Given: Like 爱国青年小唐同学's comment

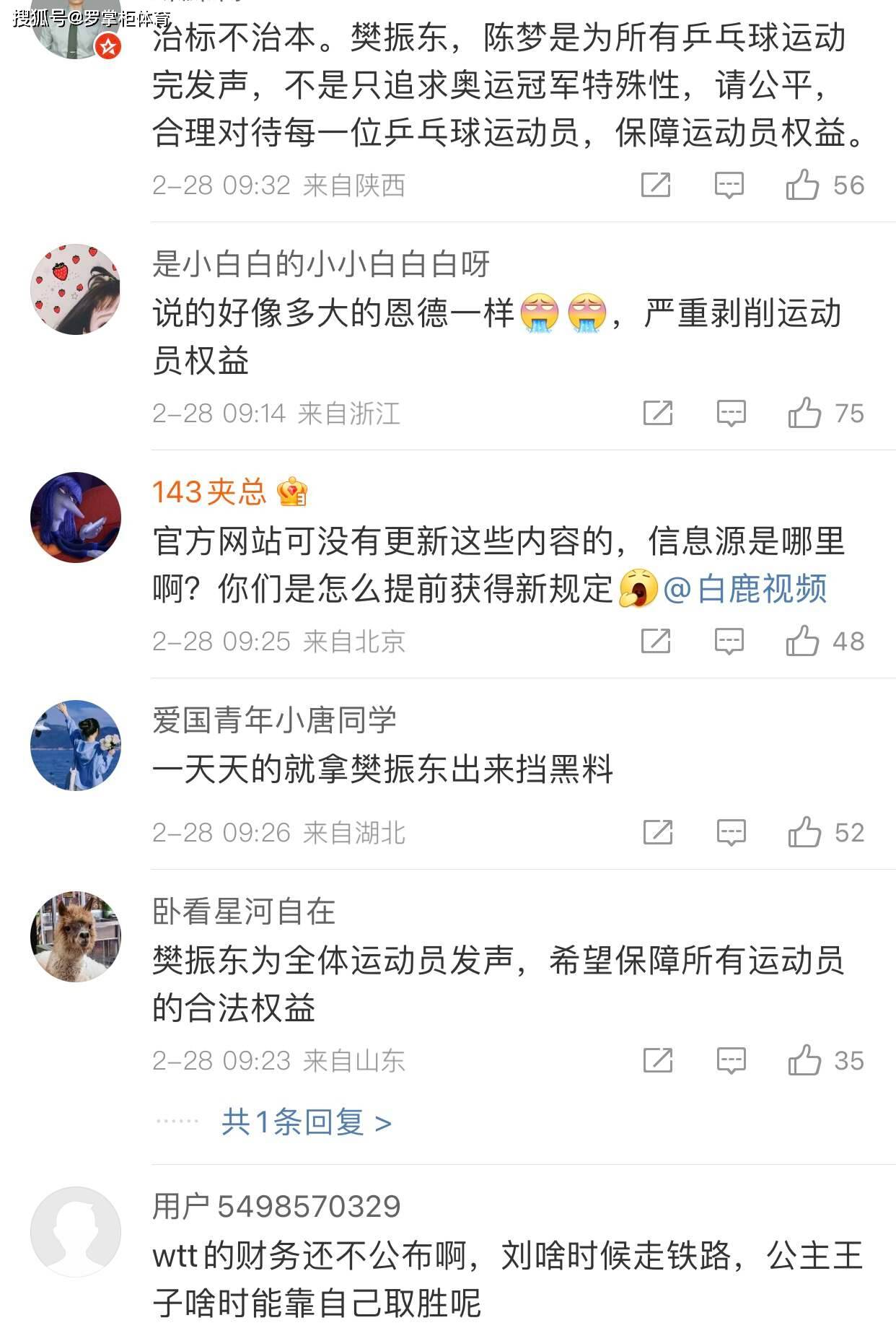Looking at the screenshot, I should [x=804, y=833].
